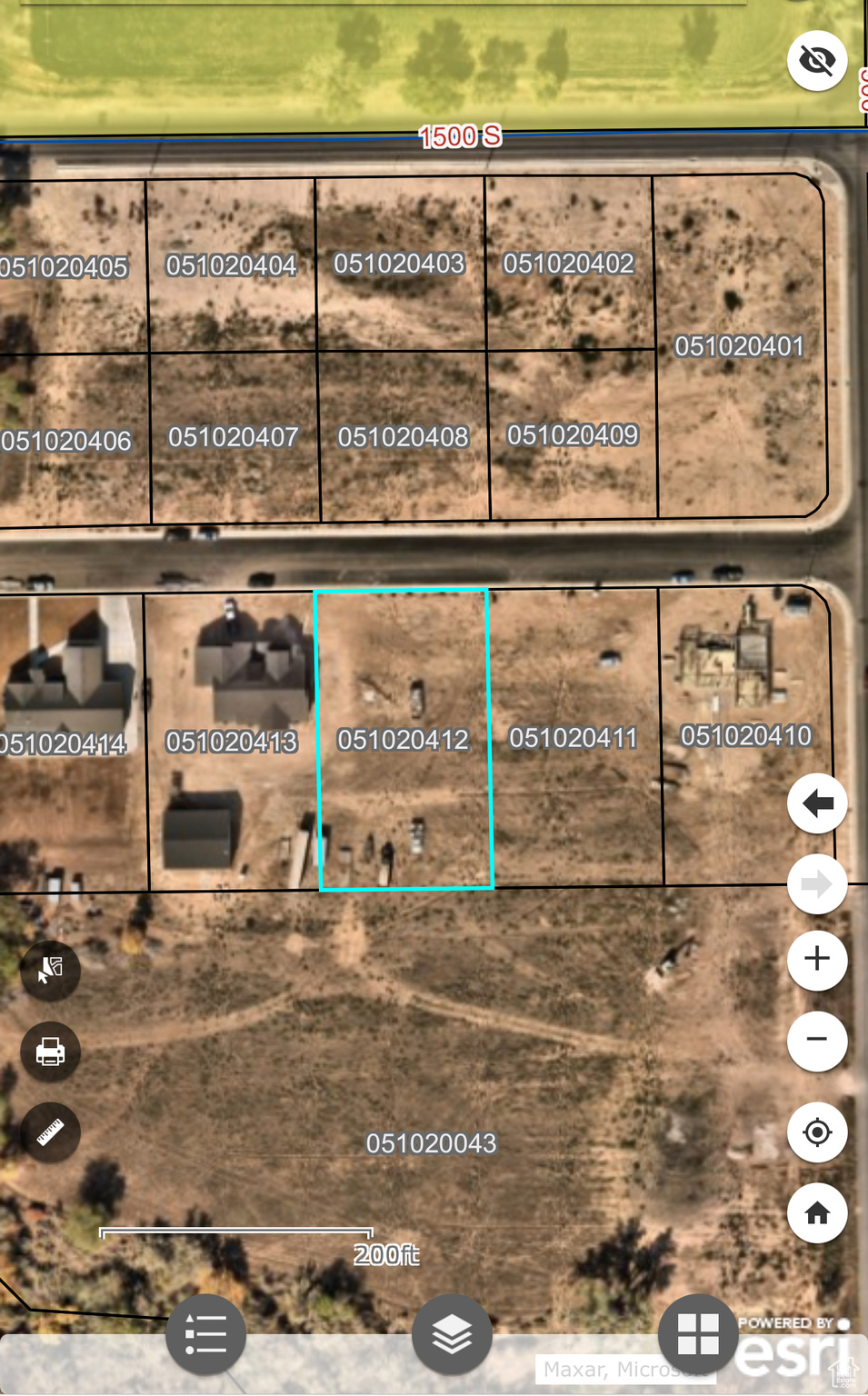Zoom in on the map

817,960
